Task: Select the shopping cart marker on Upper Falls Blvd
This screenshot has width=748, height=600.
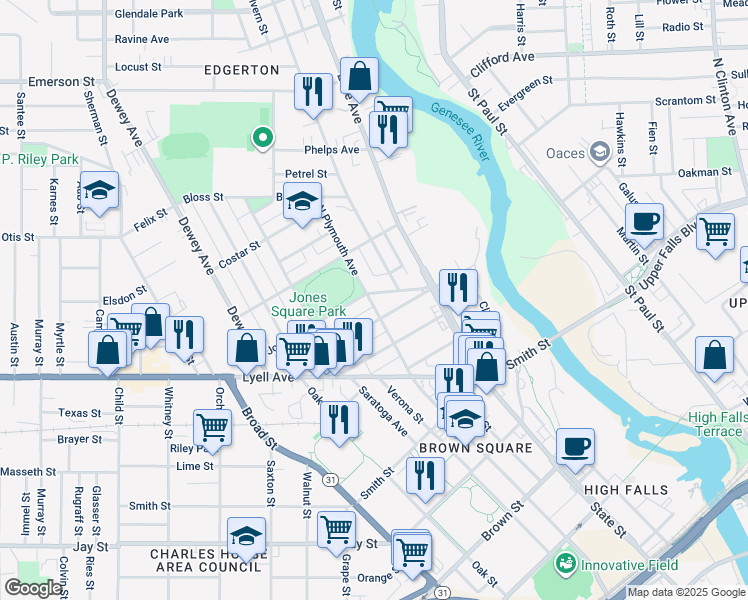Action: click(x=715, y=236)
